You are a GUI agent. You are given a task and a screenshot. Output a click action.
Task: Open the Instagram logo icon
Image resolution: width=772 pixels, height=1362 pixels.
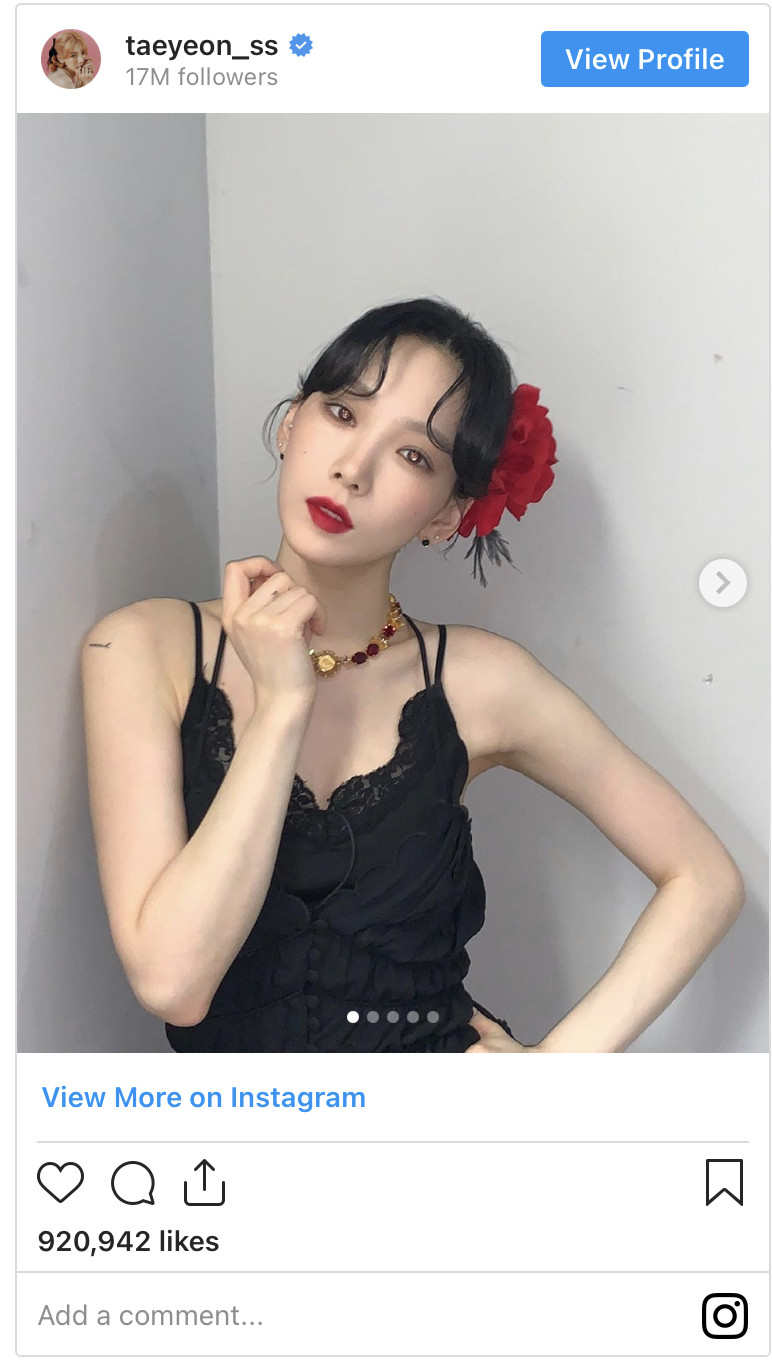pos(725,1315)
